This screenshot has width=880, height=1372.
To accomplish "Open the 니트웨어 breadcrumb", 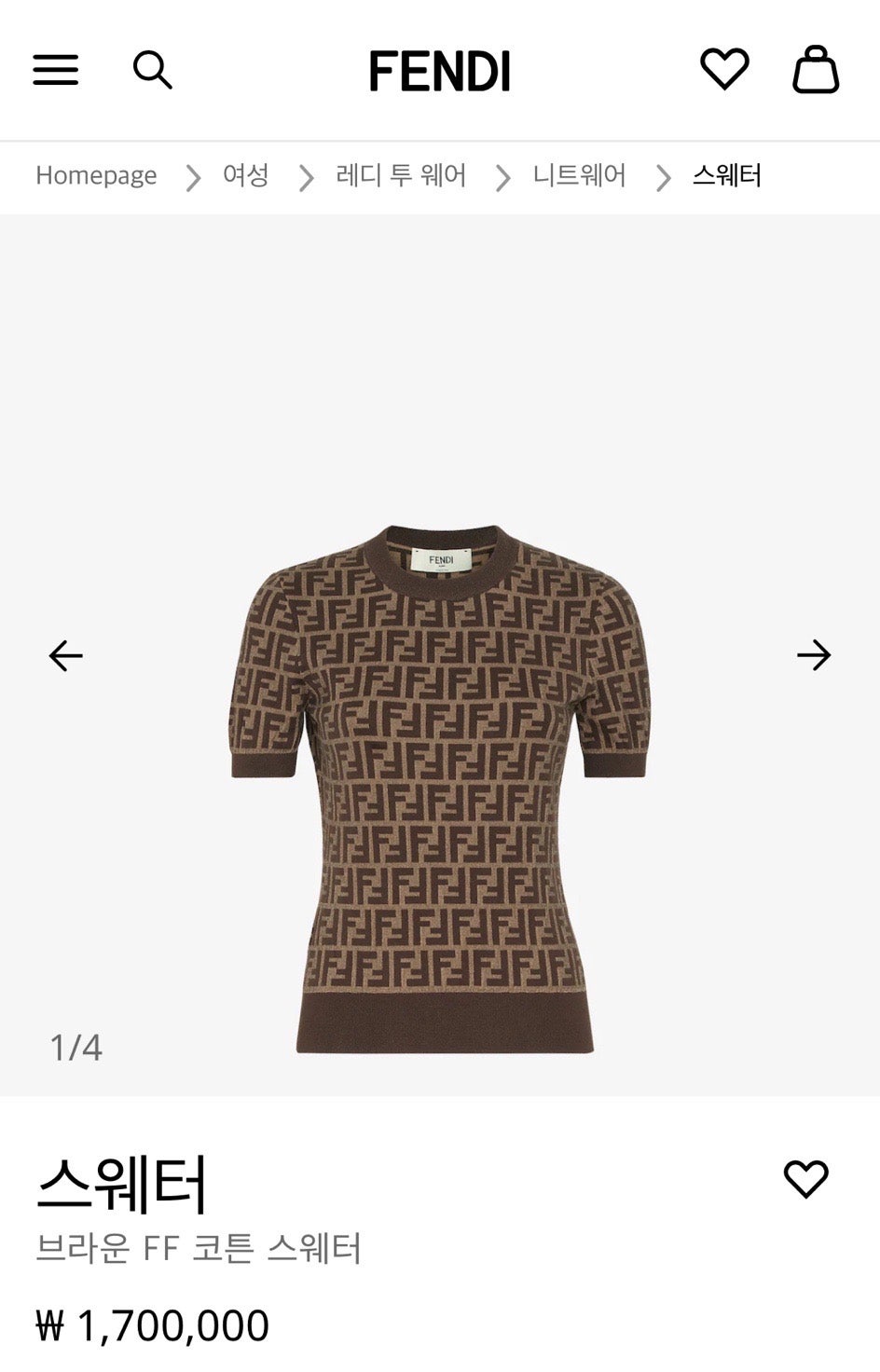I will click(x=579, y=175).
